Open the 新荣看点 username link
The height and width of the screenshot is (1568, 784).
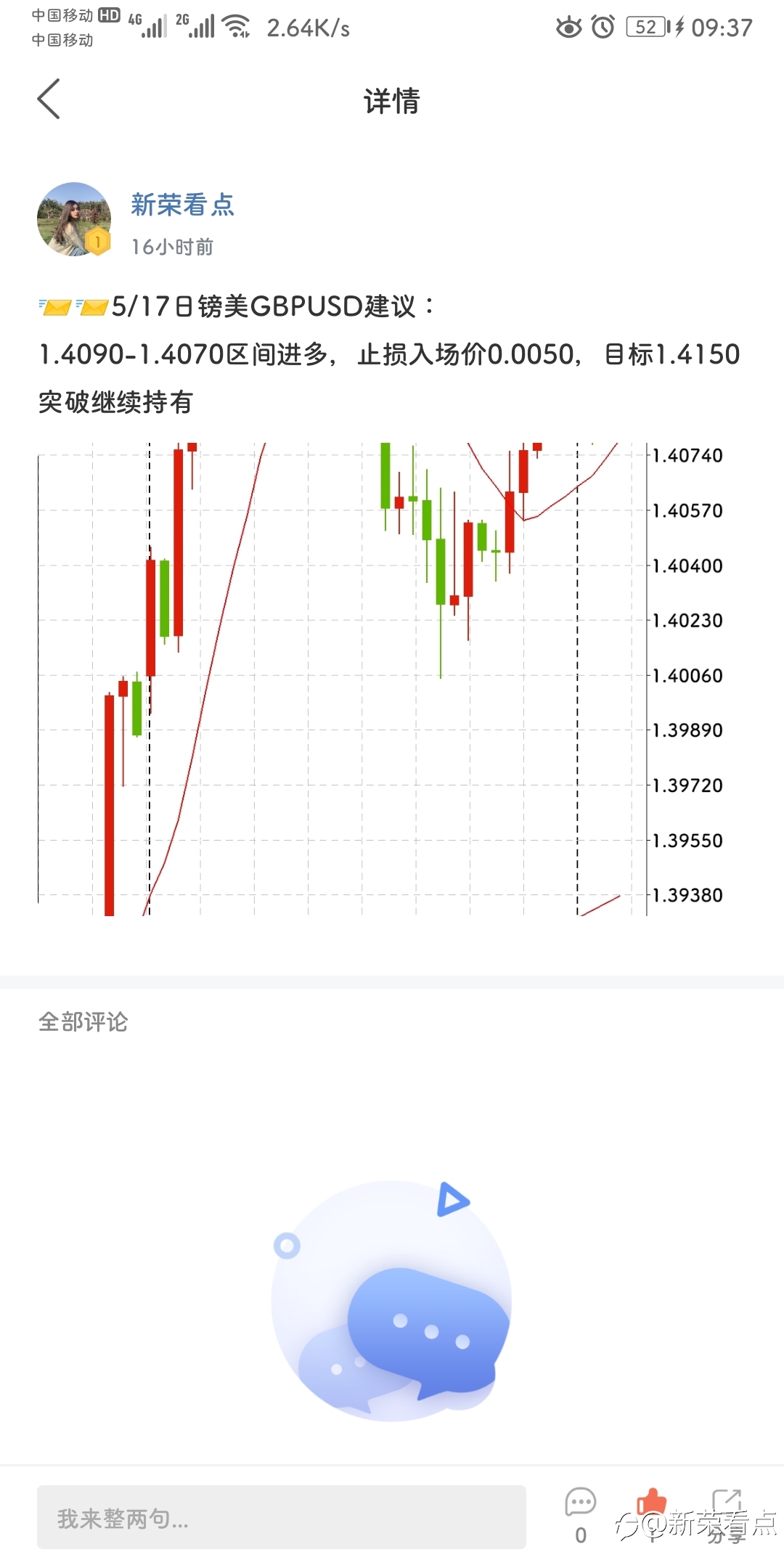pyautogui.click(x=183, y=205)
